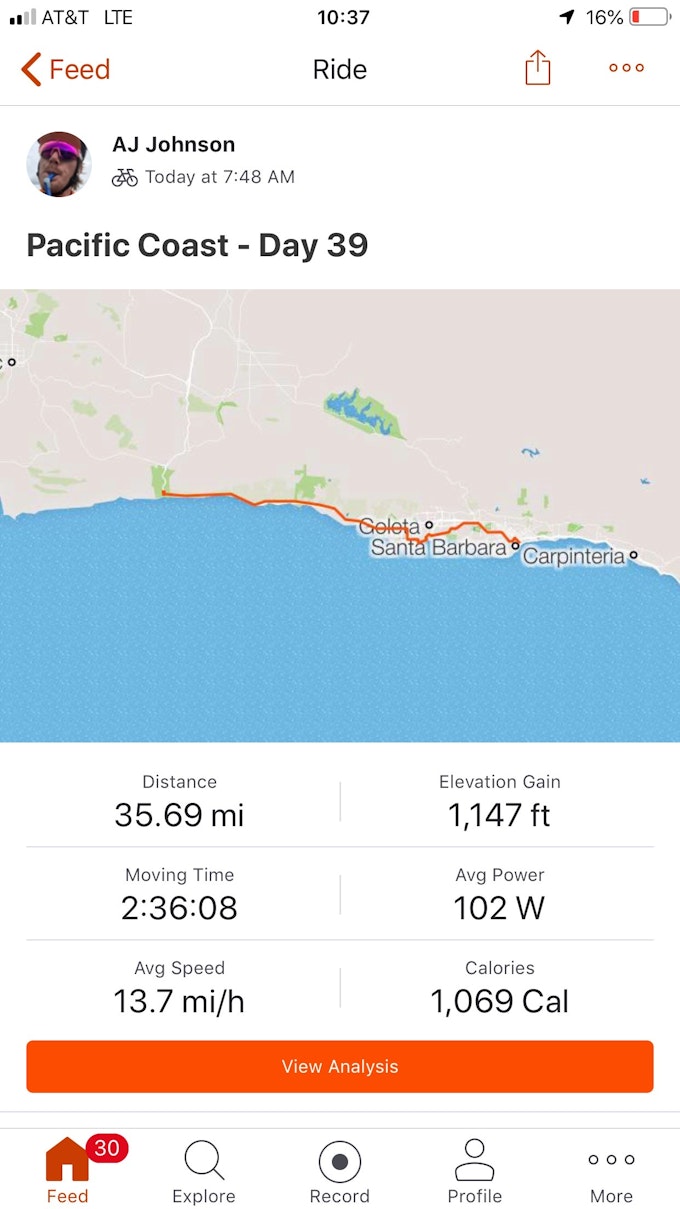
Task: Tap the View Analysis button
Action: (x=340, y=1066)
